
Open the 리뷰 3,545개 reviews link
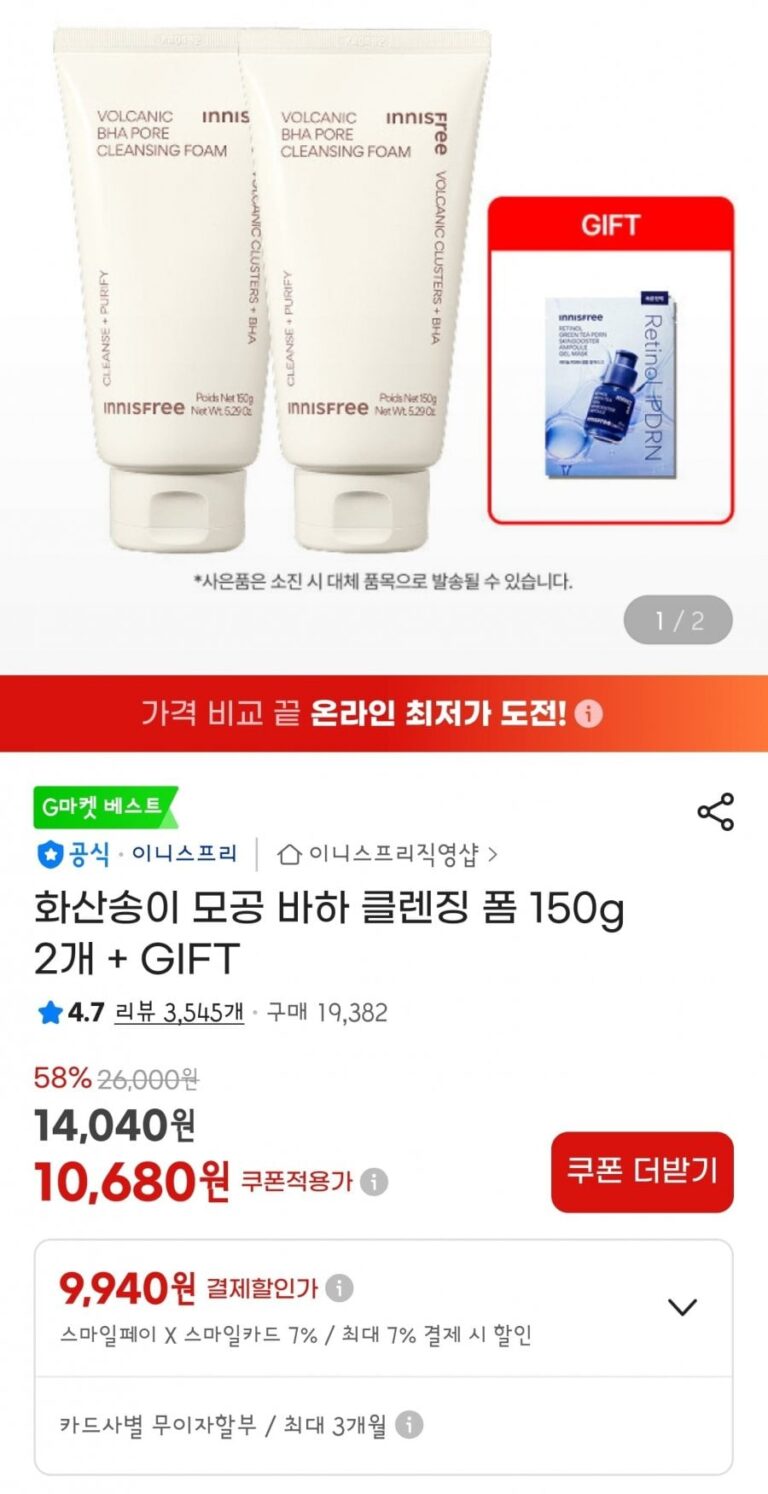(x=180, y=1012)
